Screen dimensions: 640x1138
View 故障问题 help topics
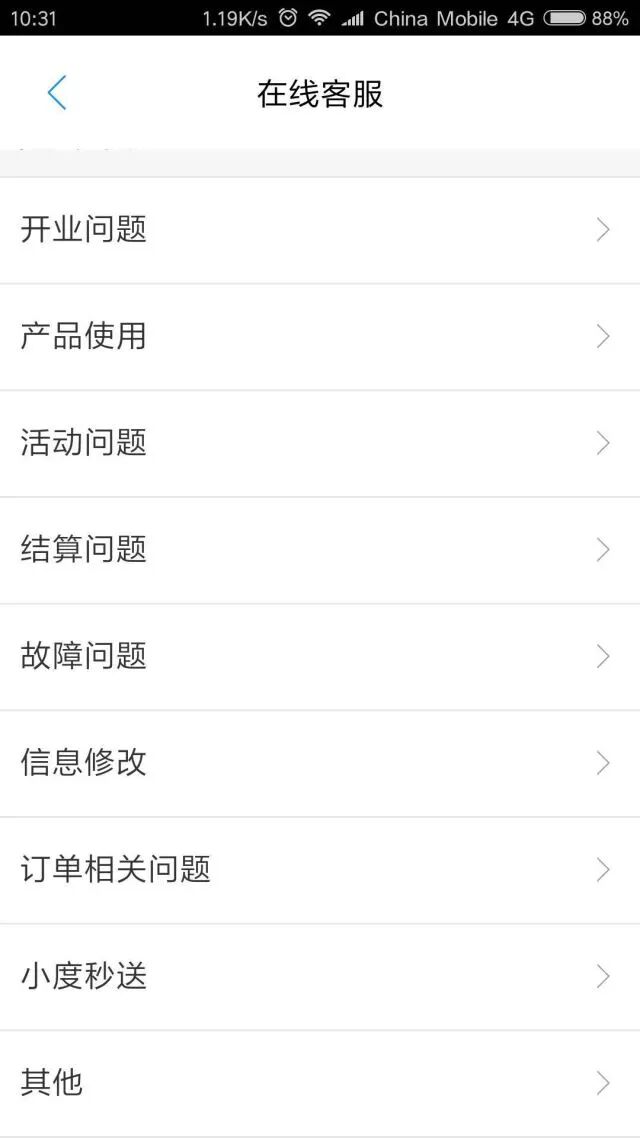(x=320, y=657)
